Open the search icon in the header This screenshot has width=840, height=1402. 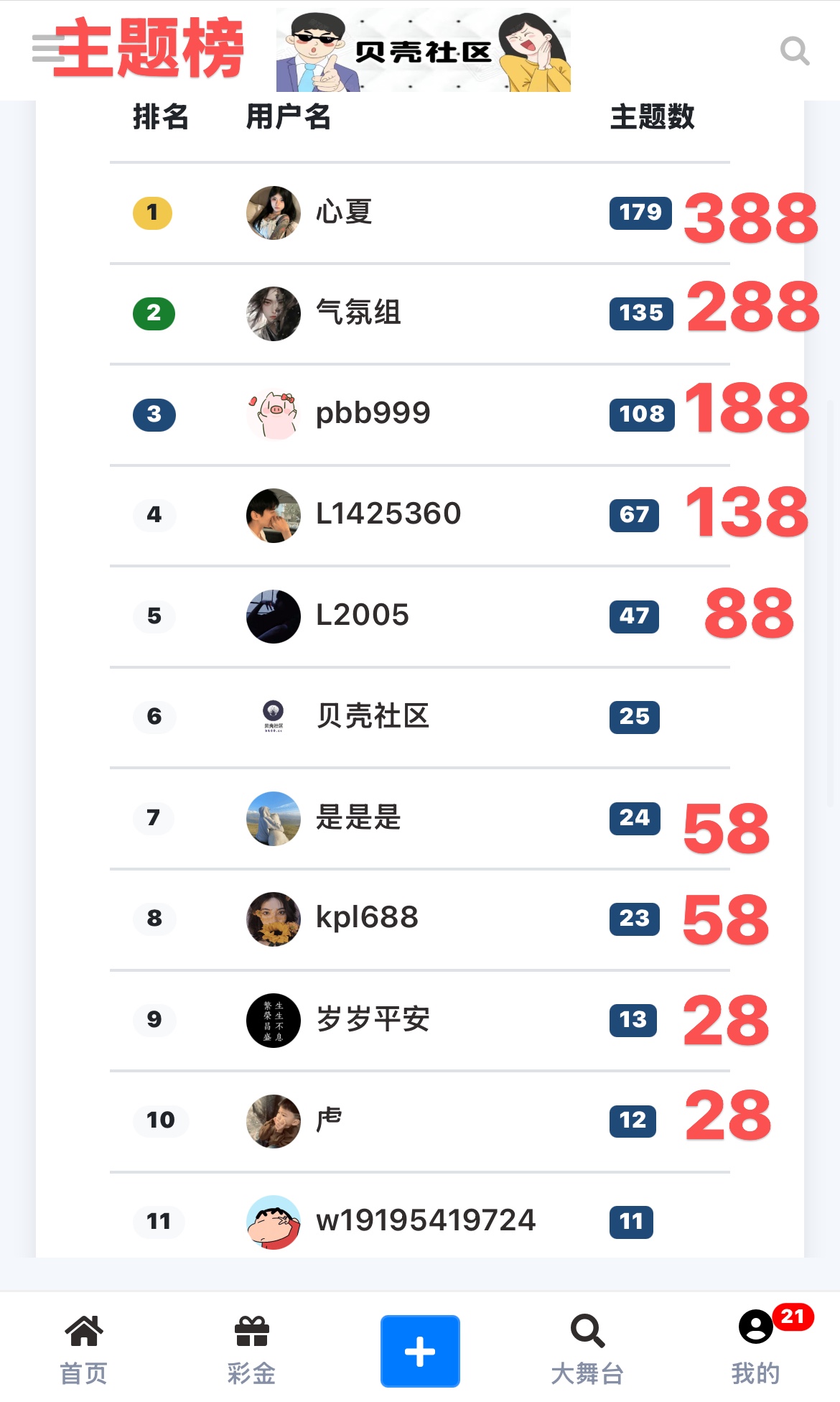794,51
